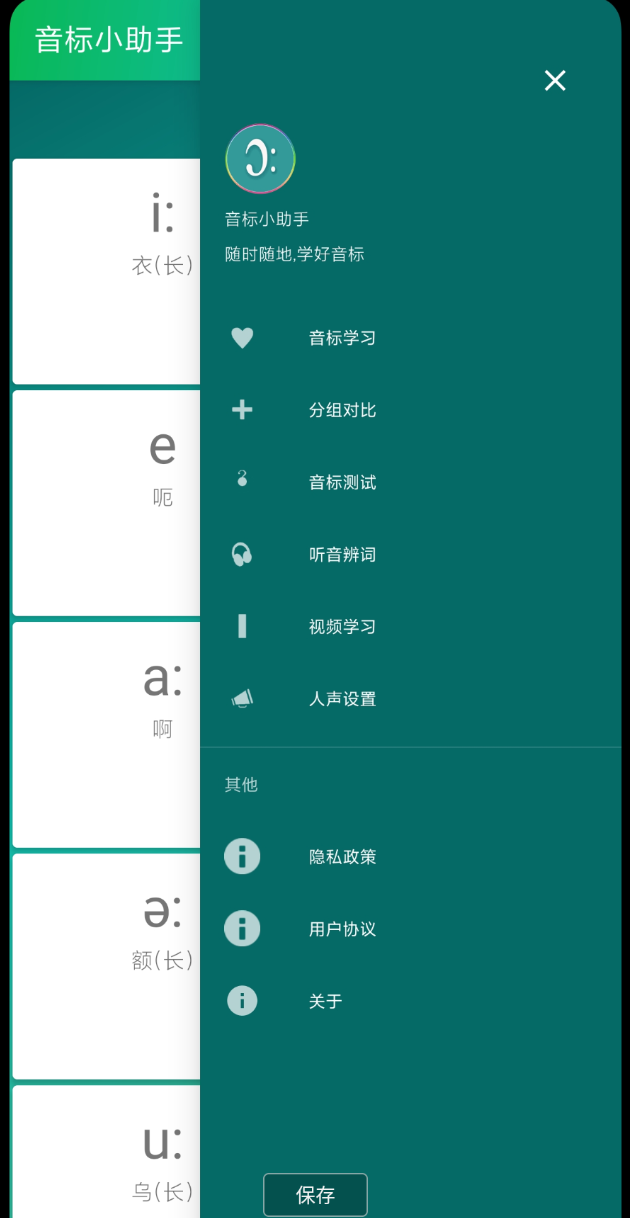The width and height of the screenshot is (630, 1218).
Task: Tap the ə: 额(长) card
Action: (106, 965)
